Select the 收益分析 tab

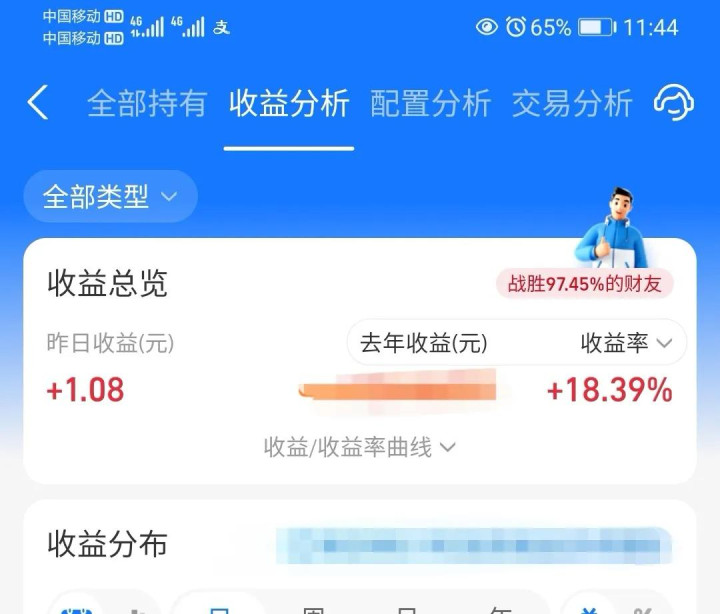(x=289, y=103)
